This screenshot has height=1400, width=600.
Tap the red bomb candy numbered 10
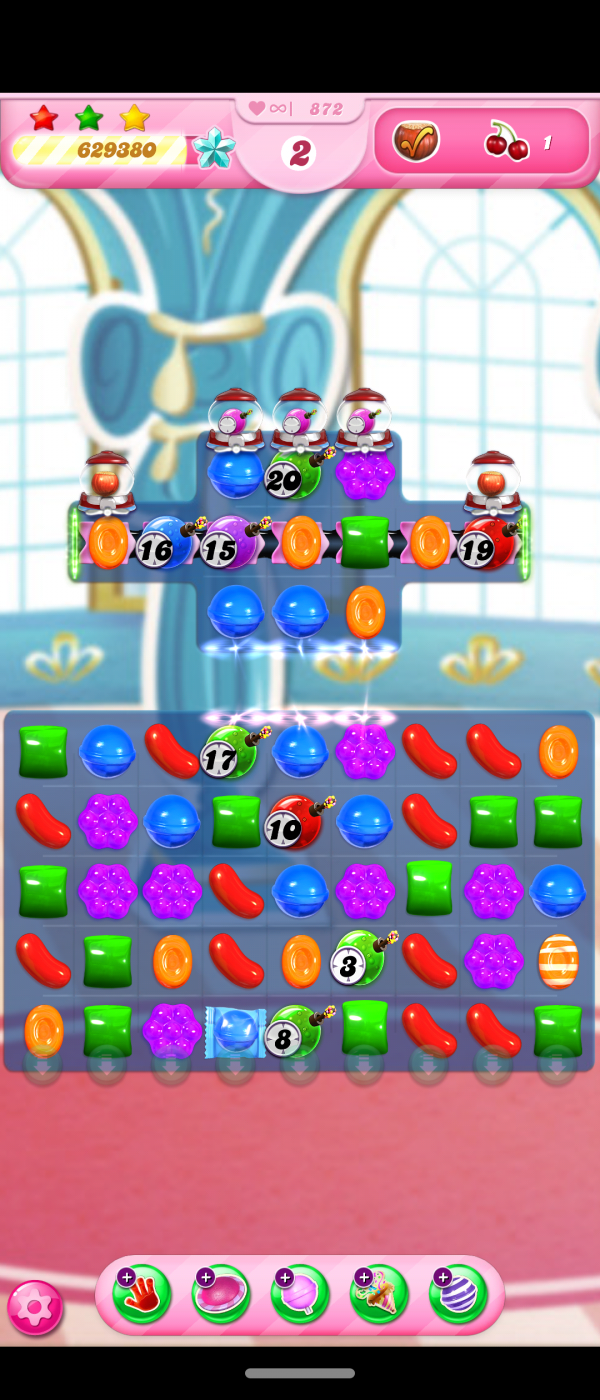pos(295,821)
